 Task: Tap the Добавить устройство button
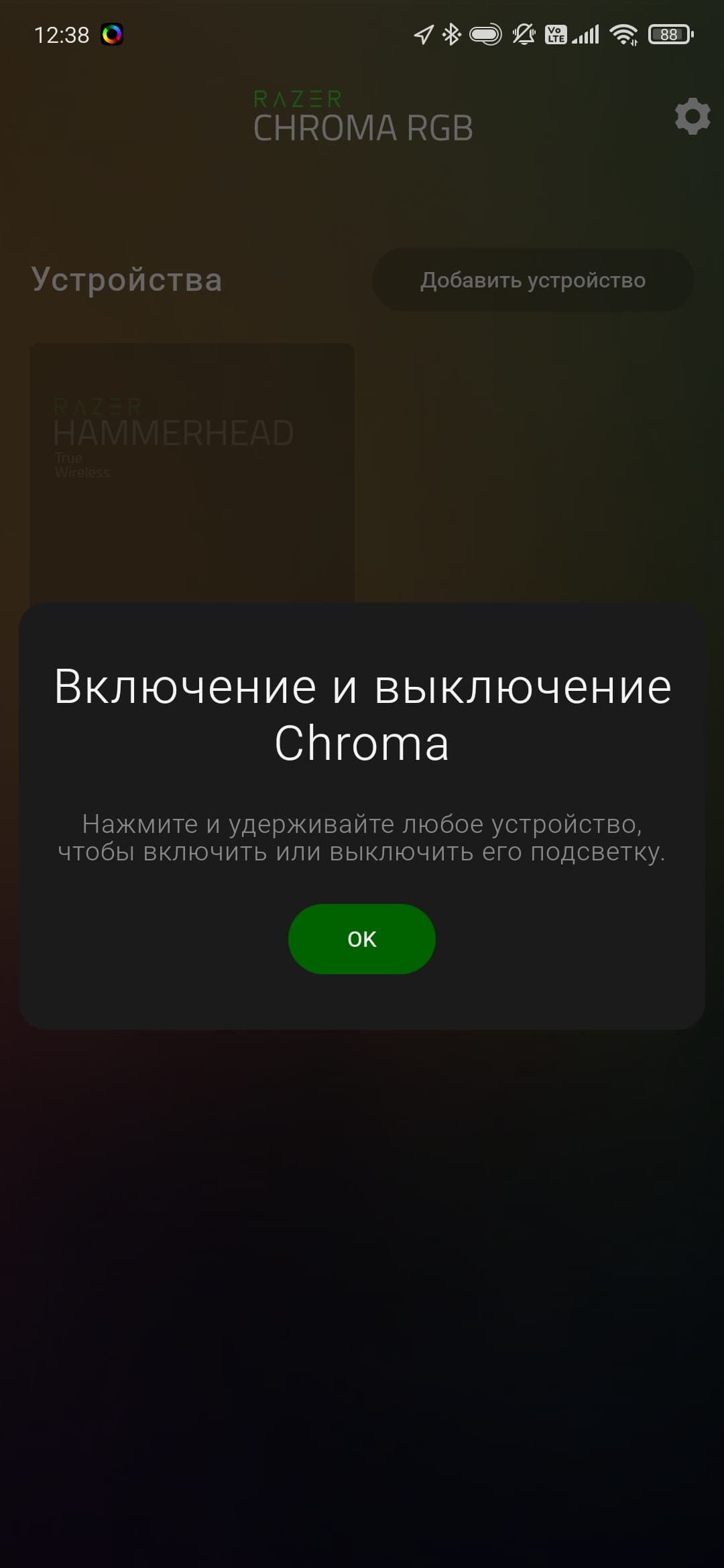(533, 280)
